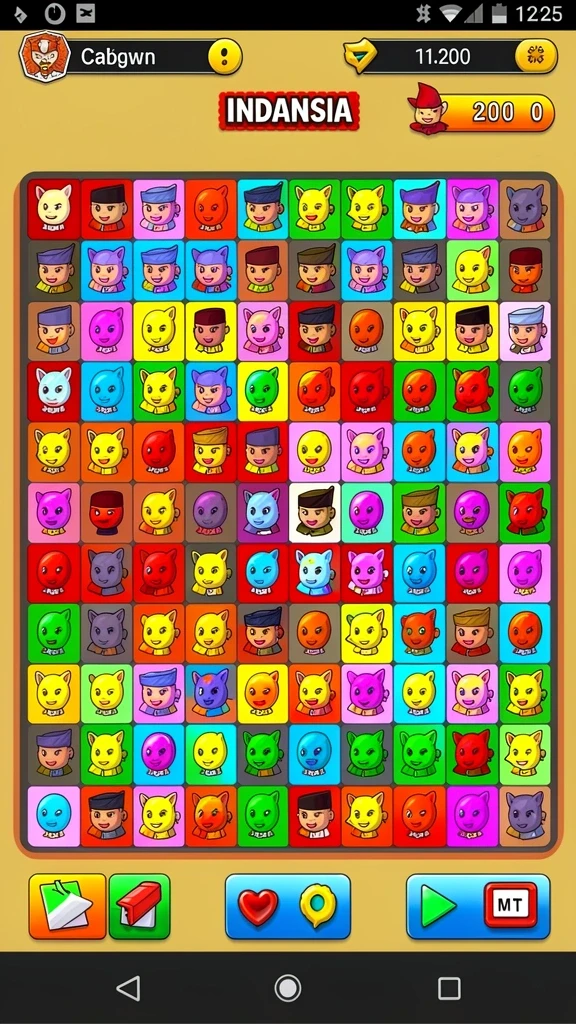
Task: Tap the green button with red box
Action: pos(140,906)
